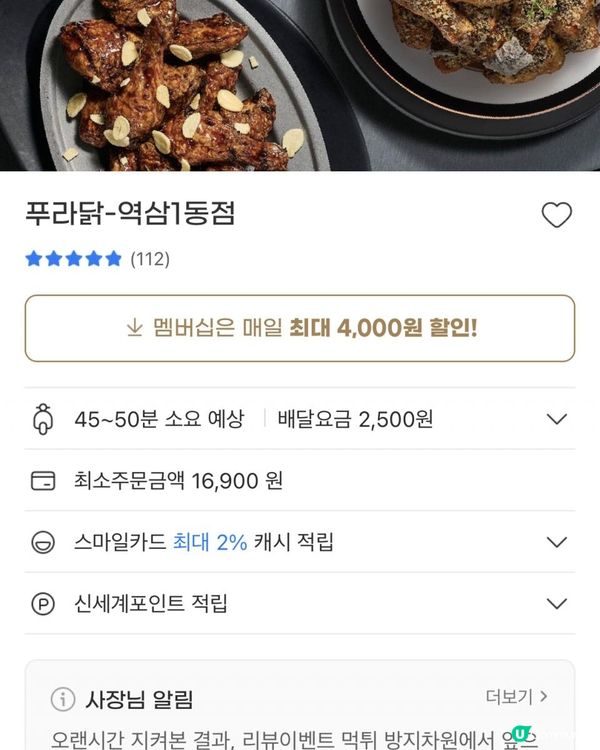This screenshot has height=750, width=600.
Task: Add 푸라닭-역삼1동점 to favorites with heart
Action: 556,215
